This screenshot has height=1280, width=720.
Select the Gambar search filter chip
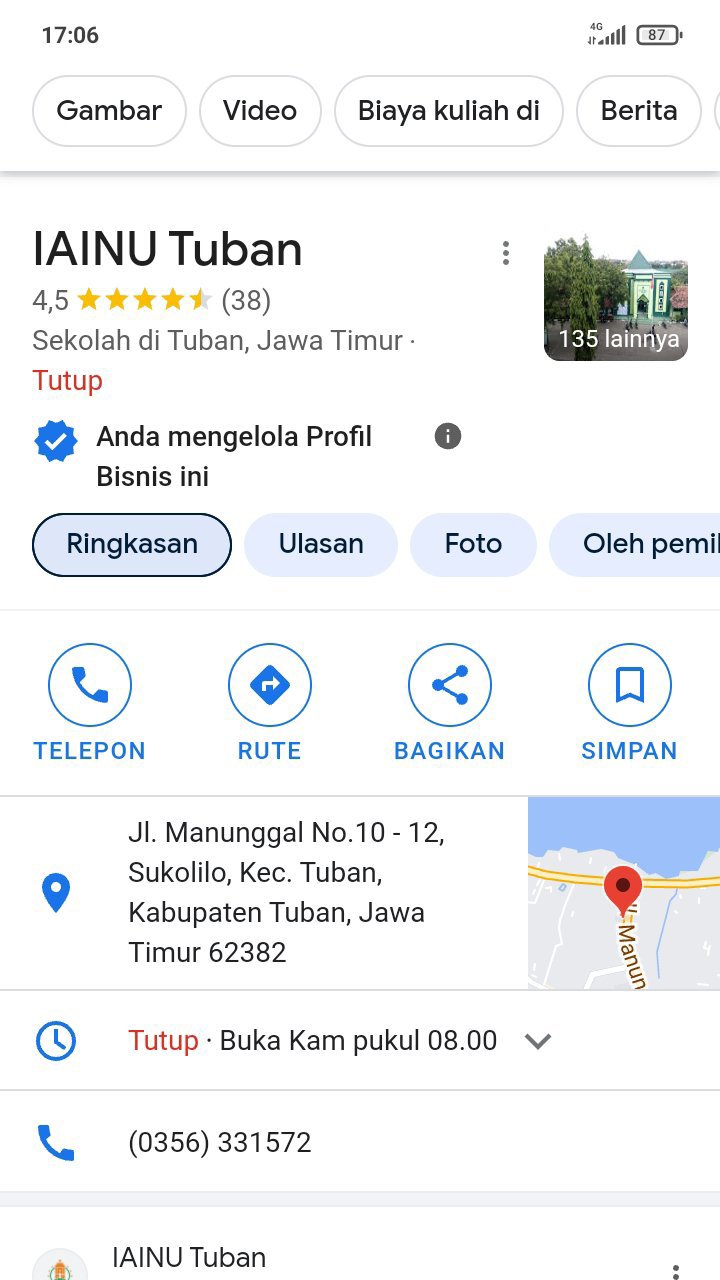[109, 111]
